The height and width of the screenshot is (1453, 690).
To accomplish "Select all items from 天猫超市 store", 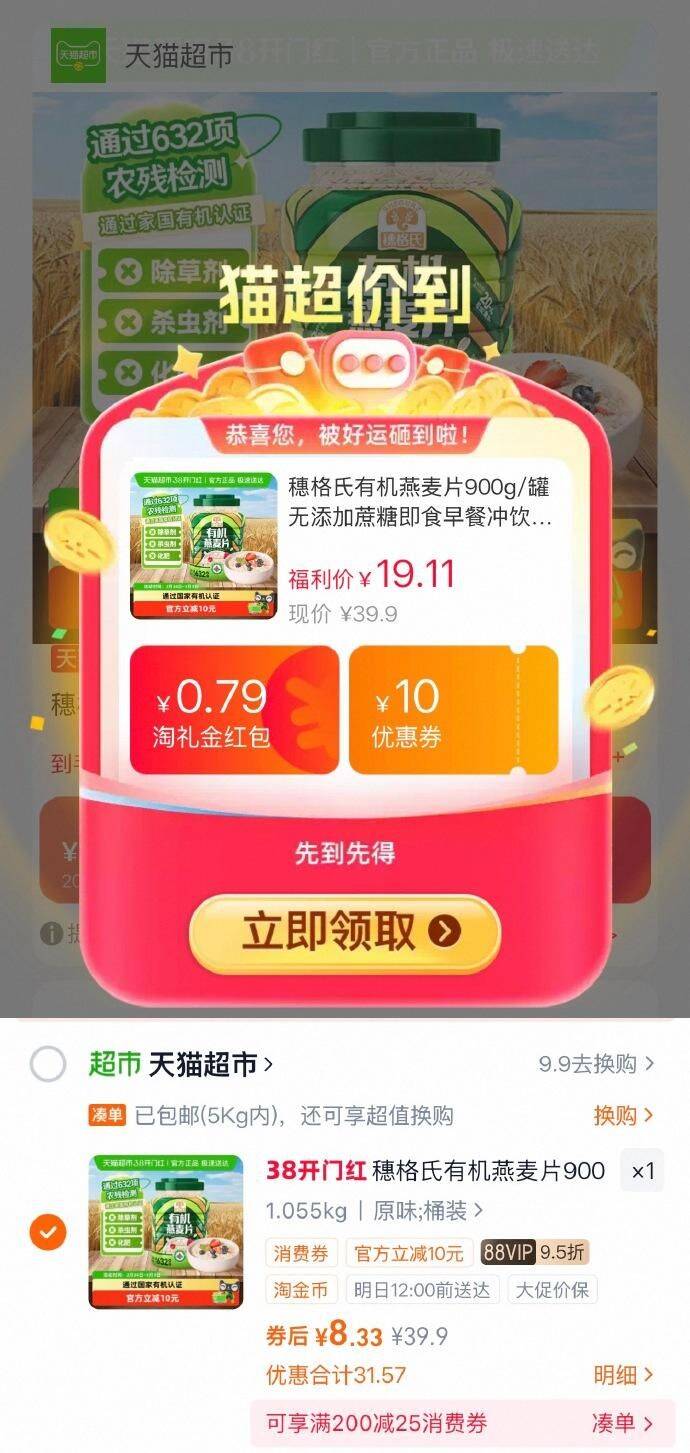I will (x=48, y=1064).
